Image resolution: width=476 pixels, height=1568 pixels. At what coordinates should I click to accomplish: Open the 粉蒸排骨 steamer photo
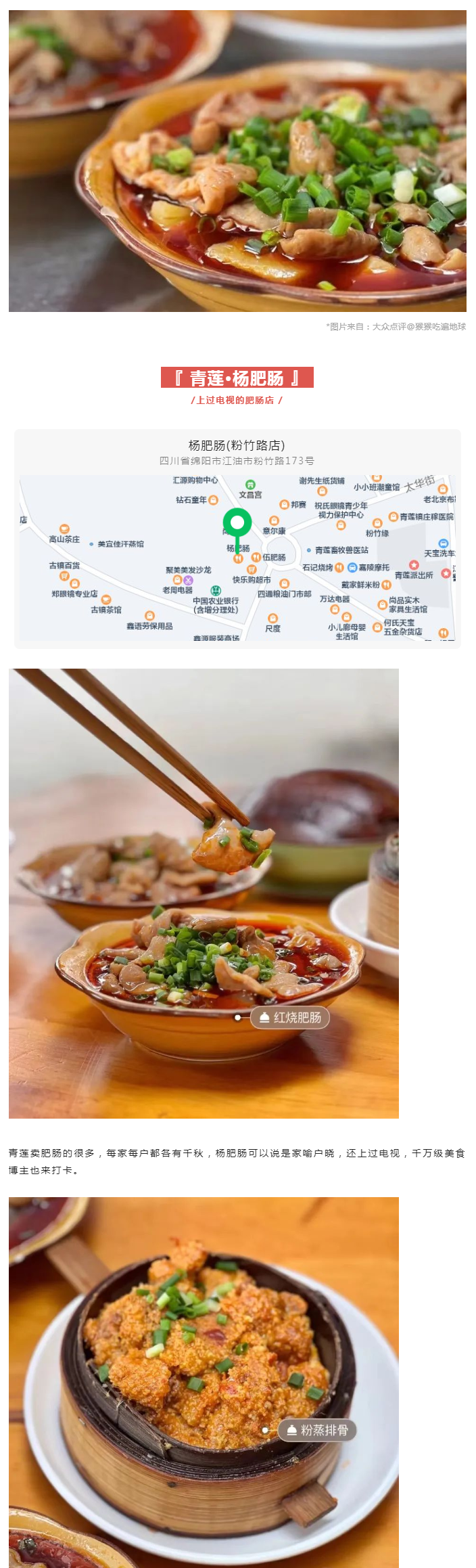(204, 1381)
